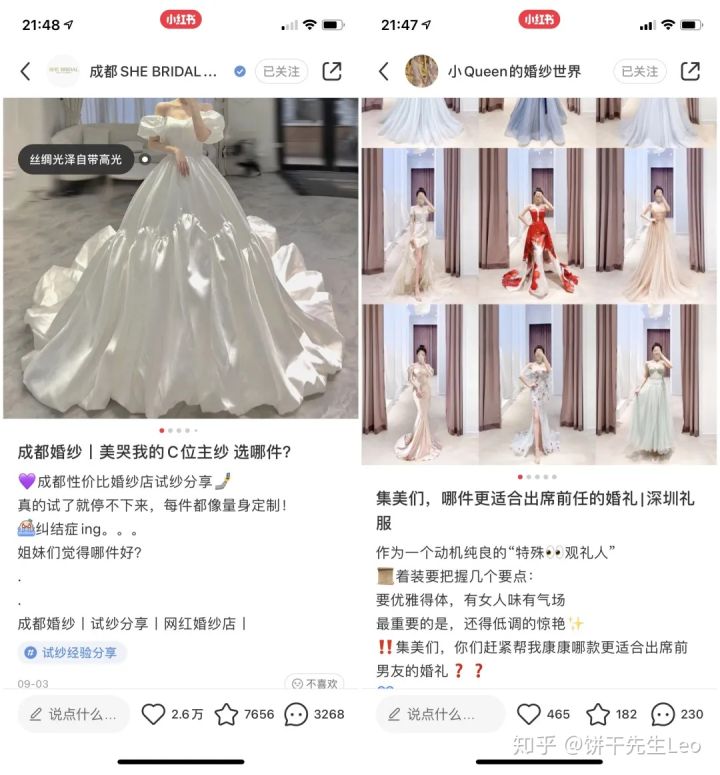
Task: Open the 小Queen的婚纱世界 profile avatar
Action: coord(421,71)
